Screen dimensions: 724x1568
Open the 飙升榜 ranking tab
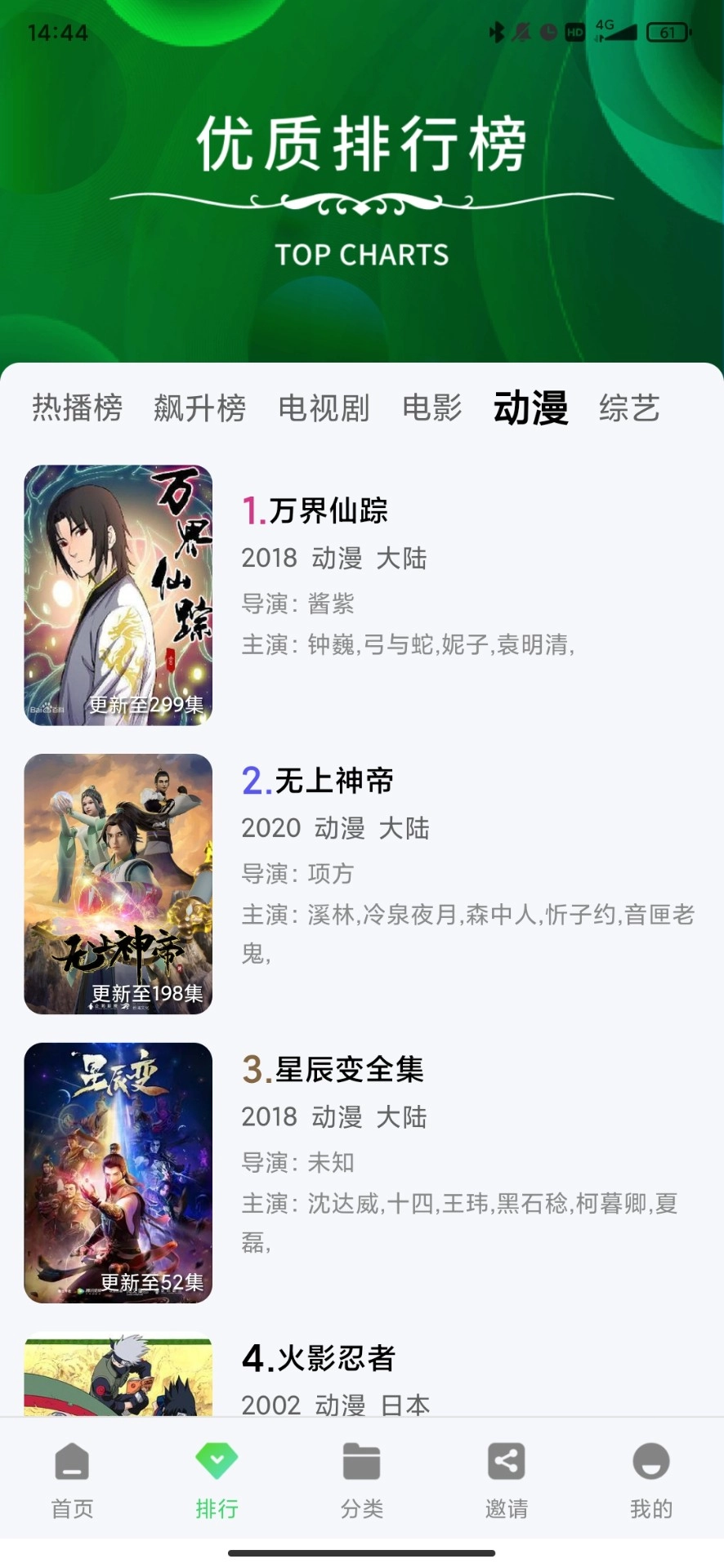pyautogui.click(x=199, y=409)
